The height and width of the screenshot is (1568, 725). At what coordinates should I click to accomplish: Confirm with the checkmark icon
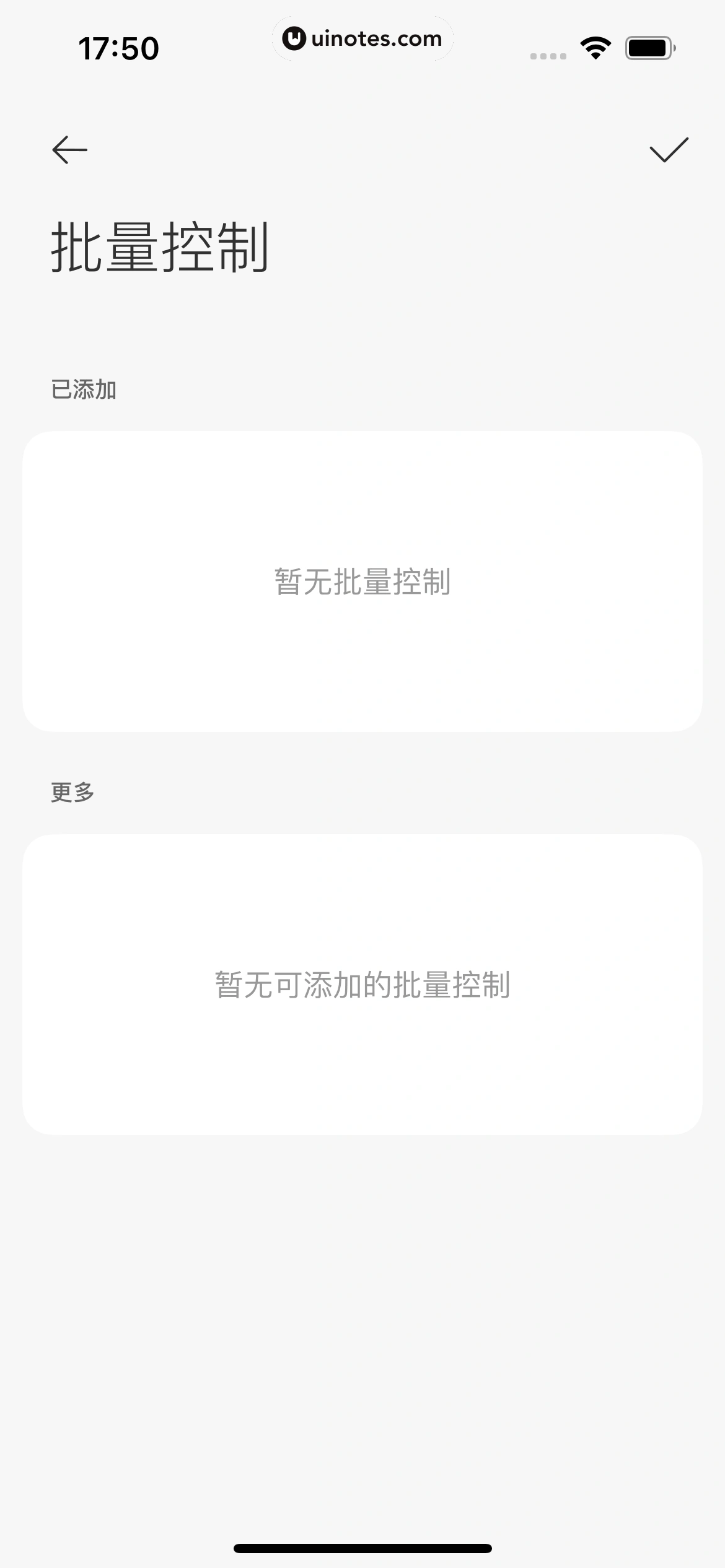[669, 150]
